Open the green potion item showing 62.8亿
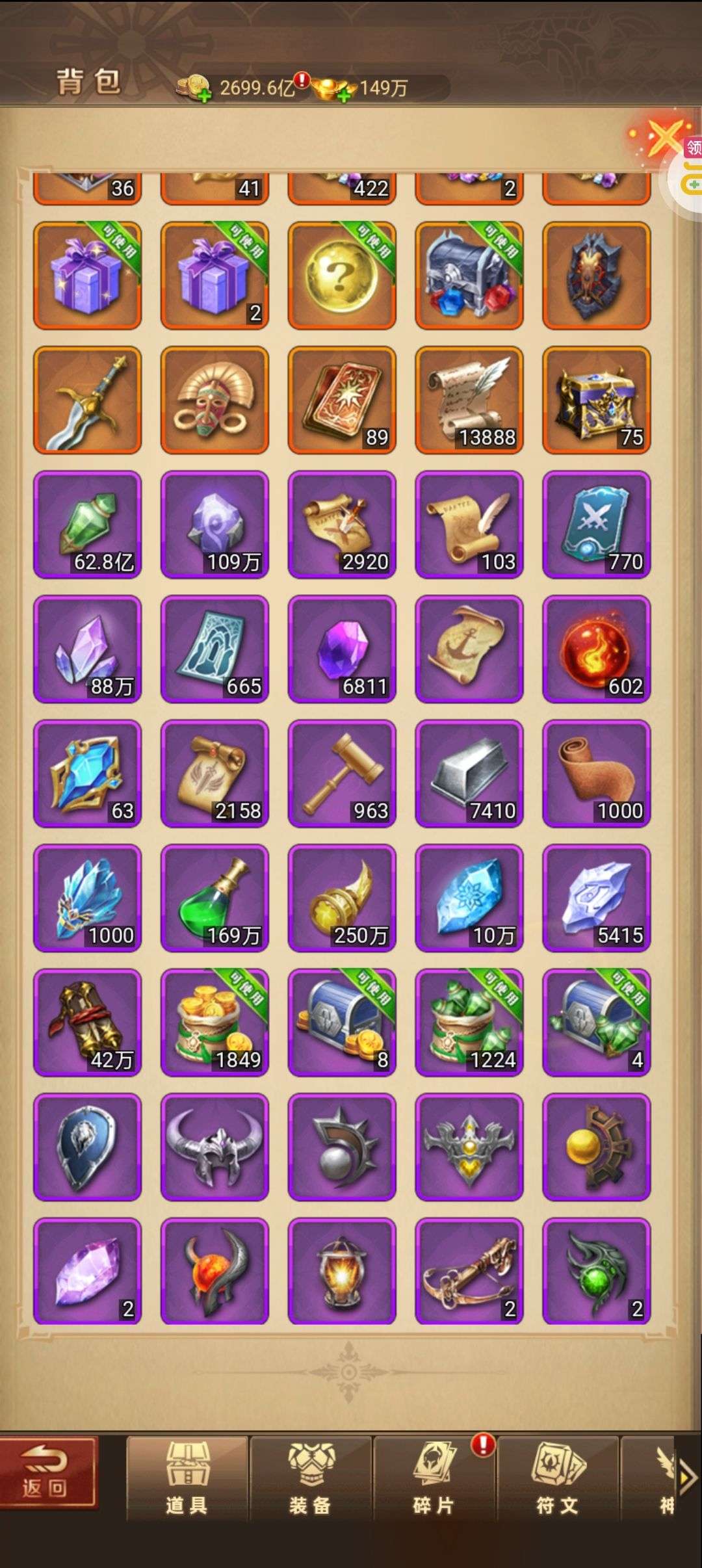 87,525
